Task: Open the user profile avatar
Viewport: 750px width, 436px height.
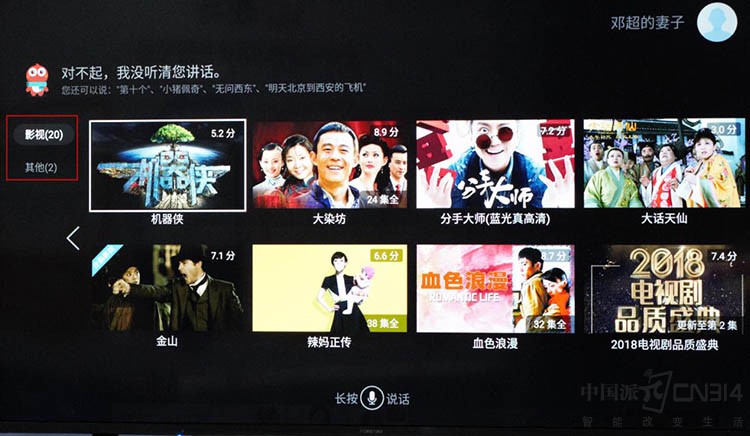Action: coord(717,22)
